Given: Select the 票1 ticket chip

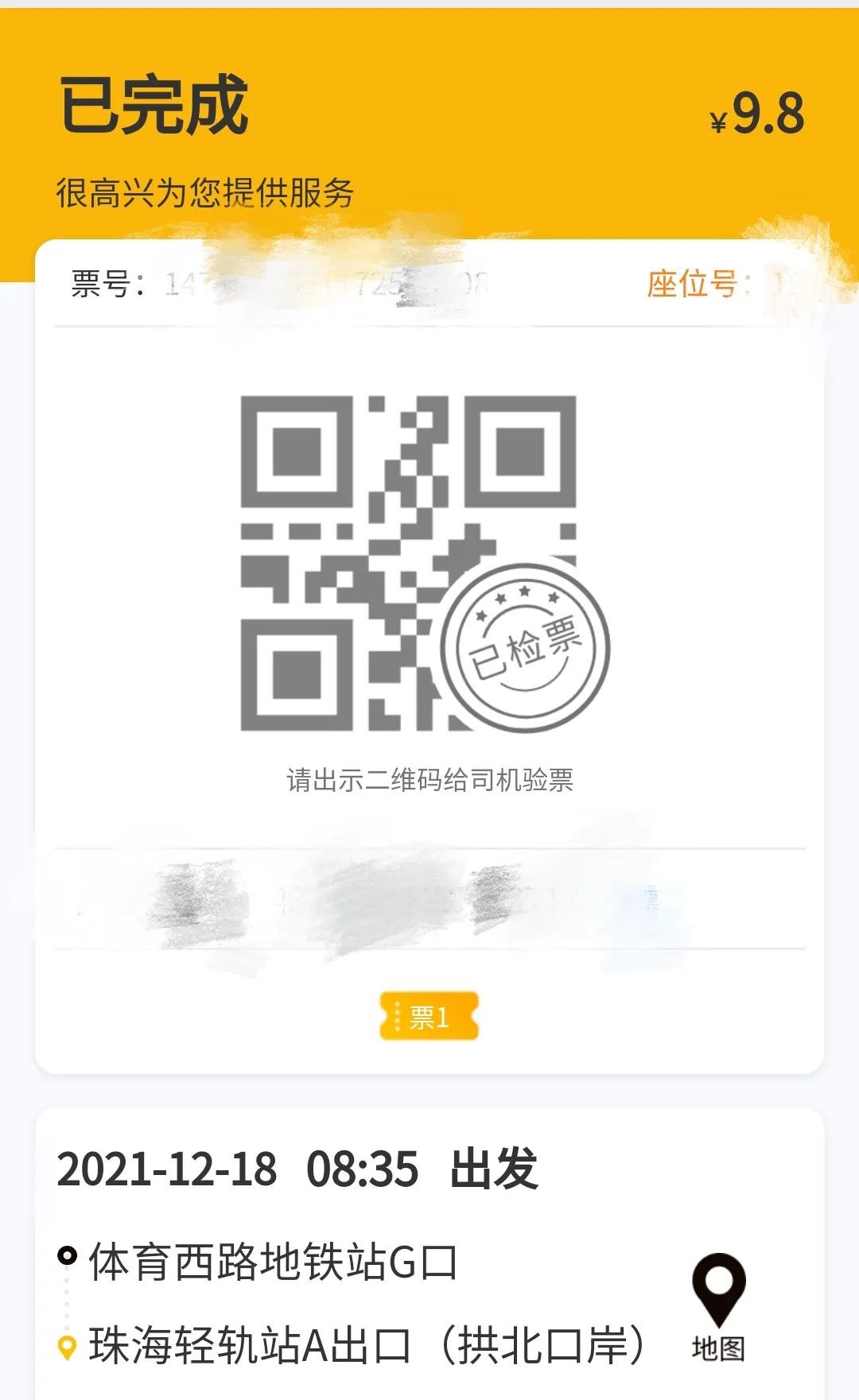Looking at the screenshot, I should point(429,1016).
